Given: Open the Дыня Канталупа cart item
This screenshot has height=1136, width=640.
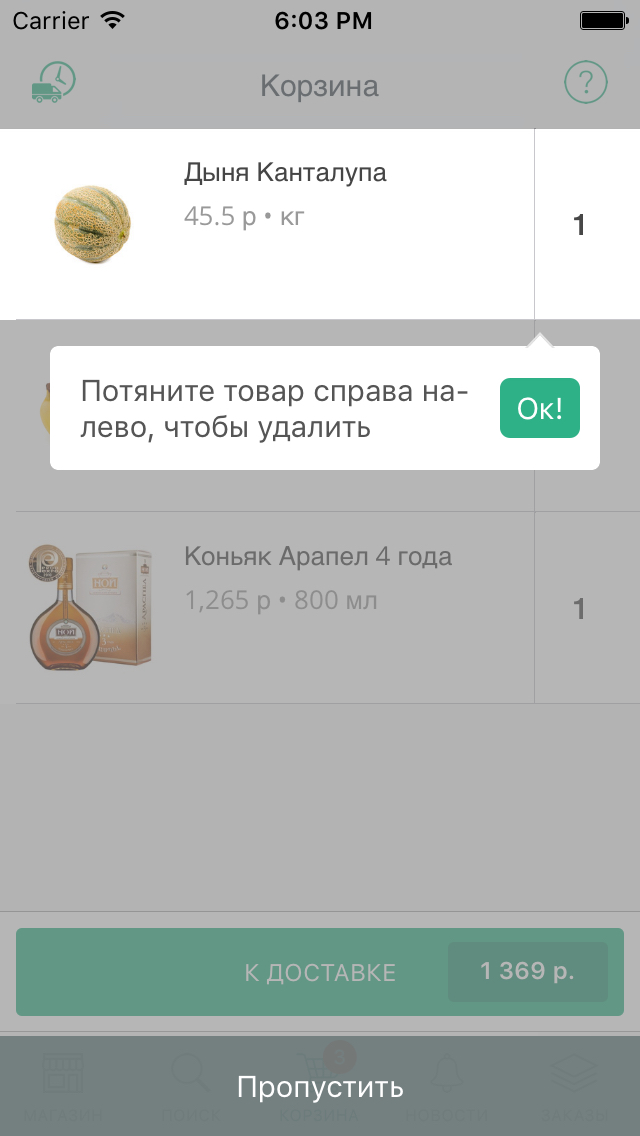Looking at the screenshot, I should coord(267,224).
